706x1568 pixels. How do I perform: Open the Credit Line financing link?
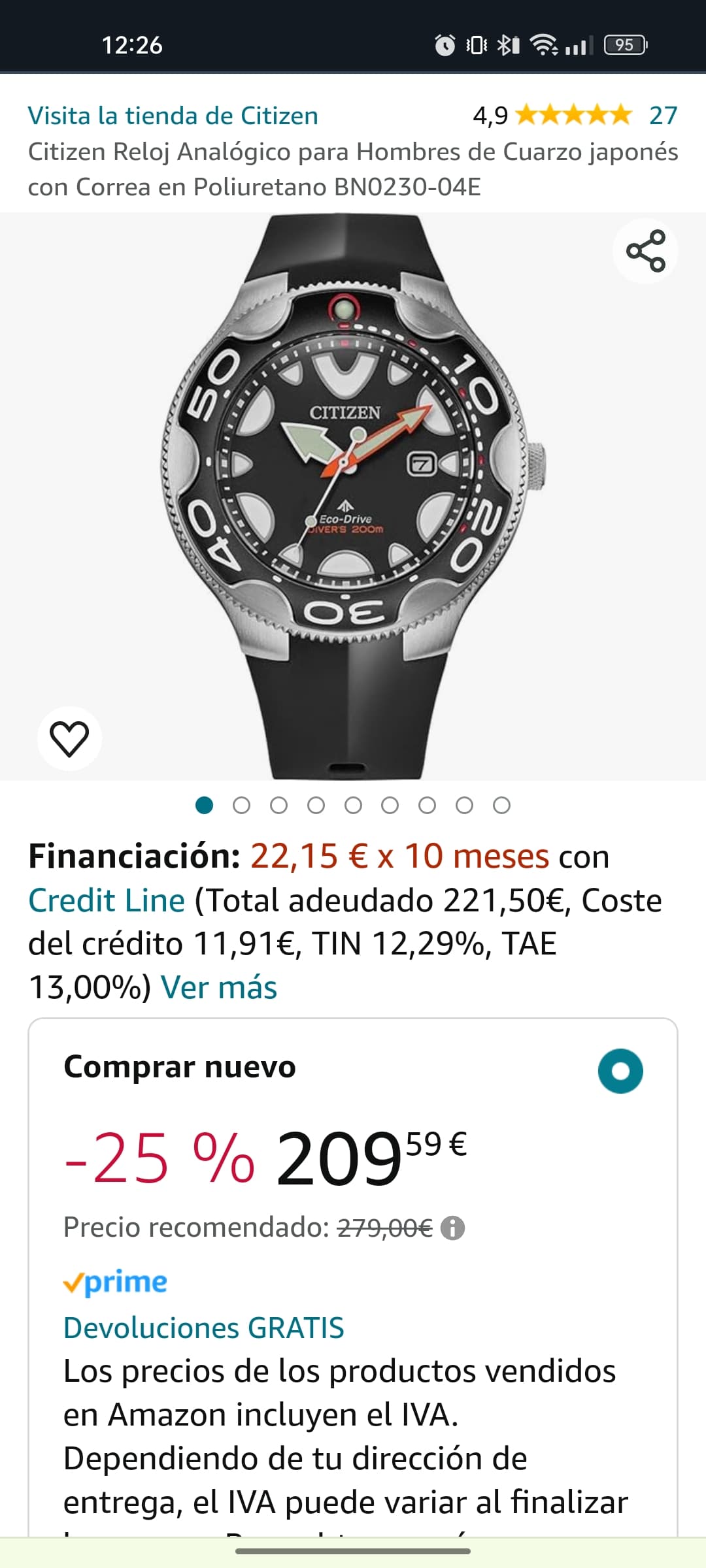point(107,900)
